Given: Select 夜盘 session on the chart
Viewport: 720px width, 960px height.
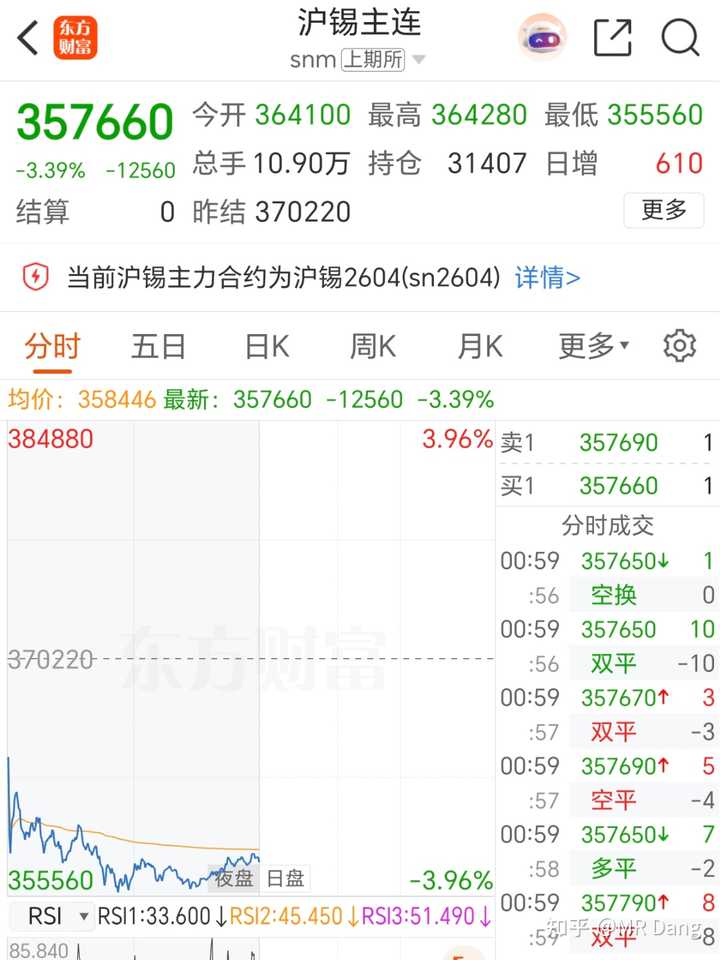Looking at the screenshot, I should [234, 879].
